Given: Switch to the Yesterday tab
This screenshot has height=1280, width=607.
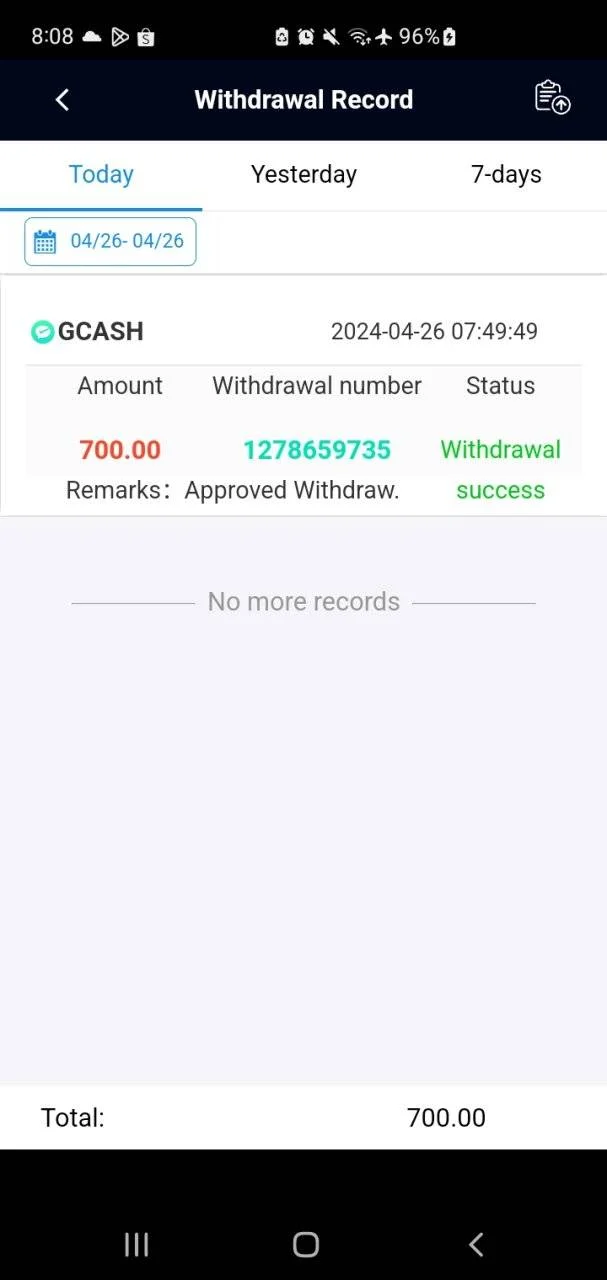Looking at the screenshot, I should tap(304, 175).
